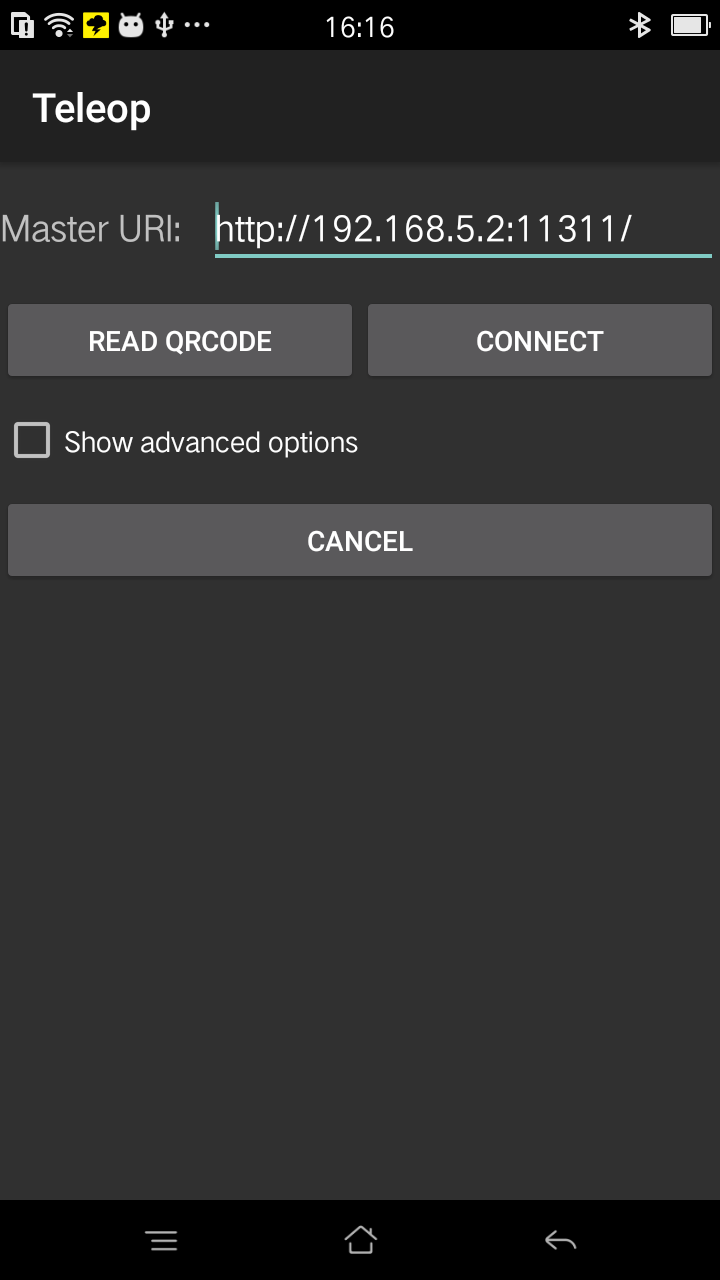Go to the home screen
This screenshot has width=720, height=1280.
(x=360, y=1241)
